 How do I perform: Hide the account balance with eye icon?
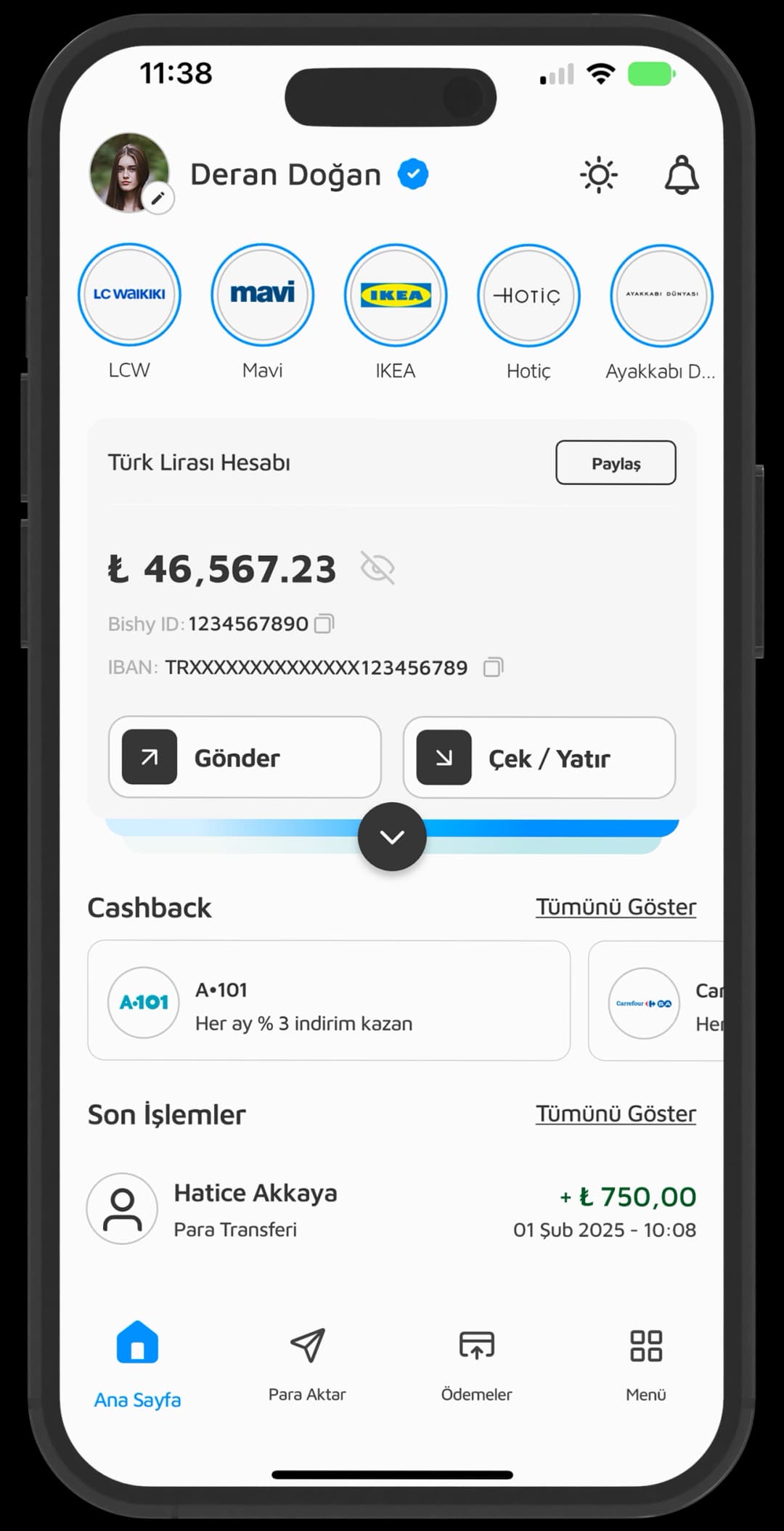tap(377, 568)
